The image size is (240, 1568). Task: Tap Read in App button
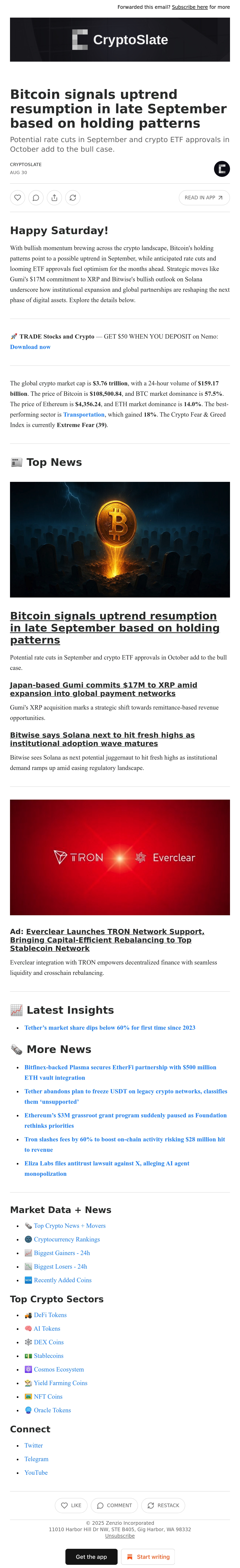point(204,198)
